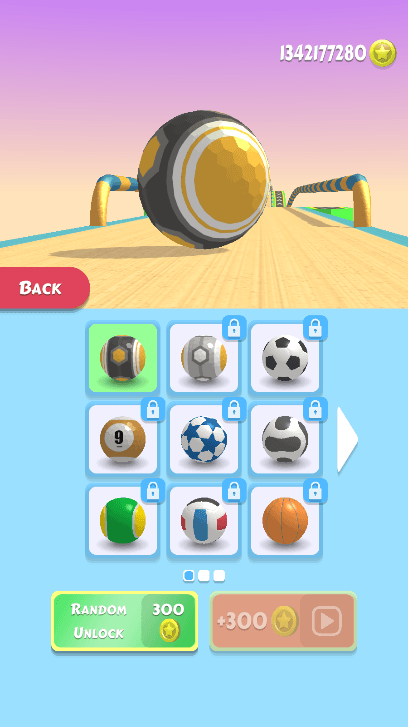The image size is (408, 727).
Task: Select the black and gold hexagon ball
Action: [x=123, y=358]
